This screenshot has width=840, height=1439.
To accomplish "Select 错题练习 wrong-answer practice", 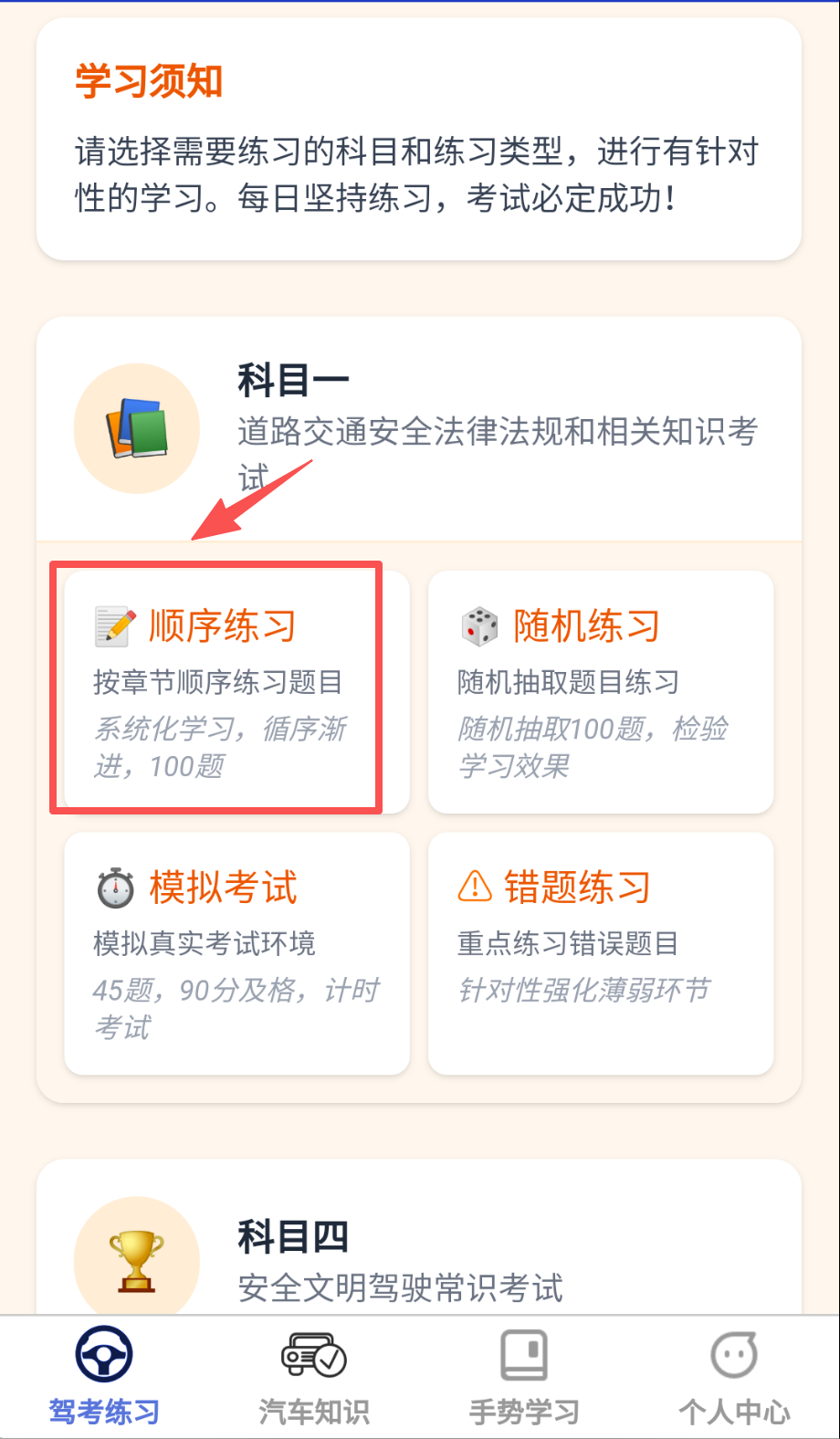I will [x=600, y=952].
